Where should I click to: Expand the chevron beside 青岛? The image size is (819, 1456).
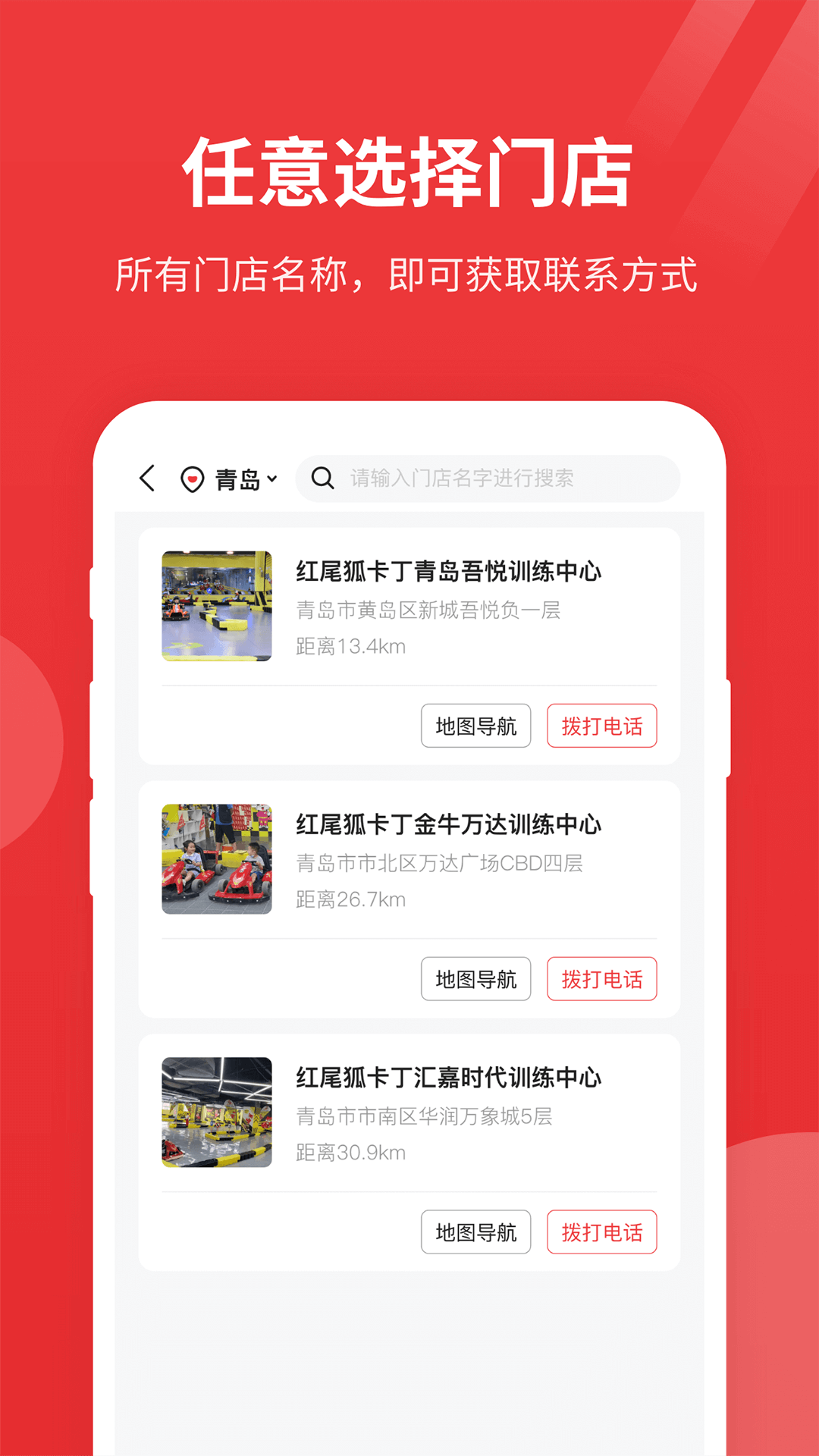click(x=273, y=480)
